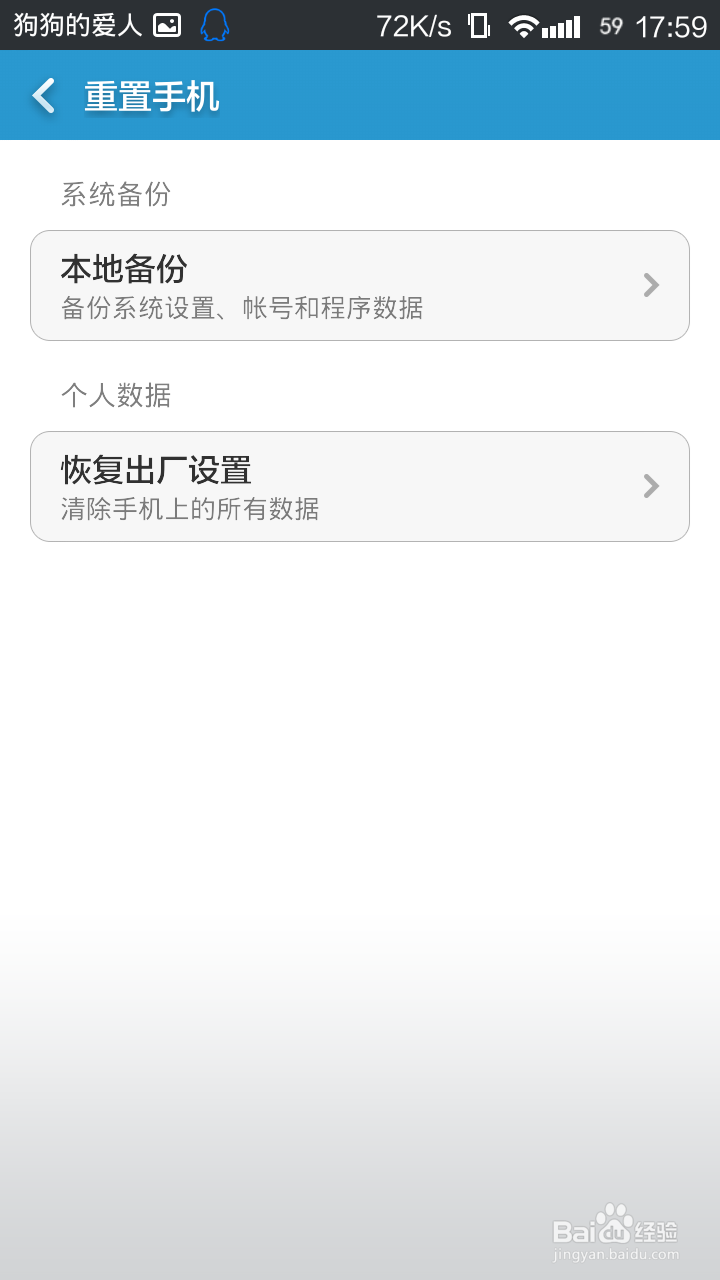Tap the 个人数据 section header
The image size is (720, 1280).
116,396
